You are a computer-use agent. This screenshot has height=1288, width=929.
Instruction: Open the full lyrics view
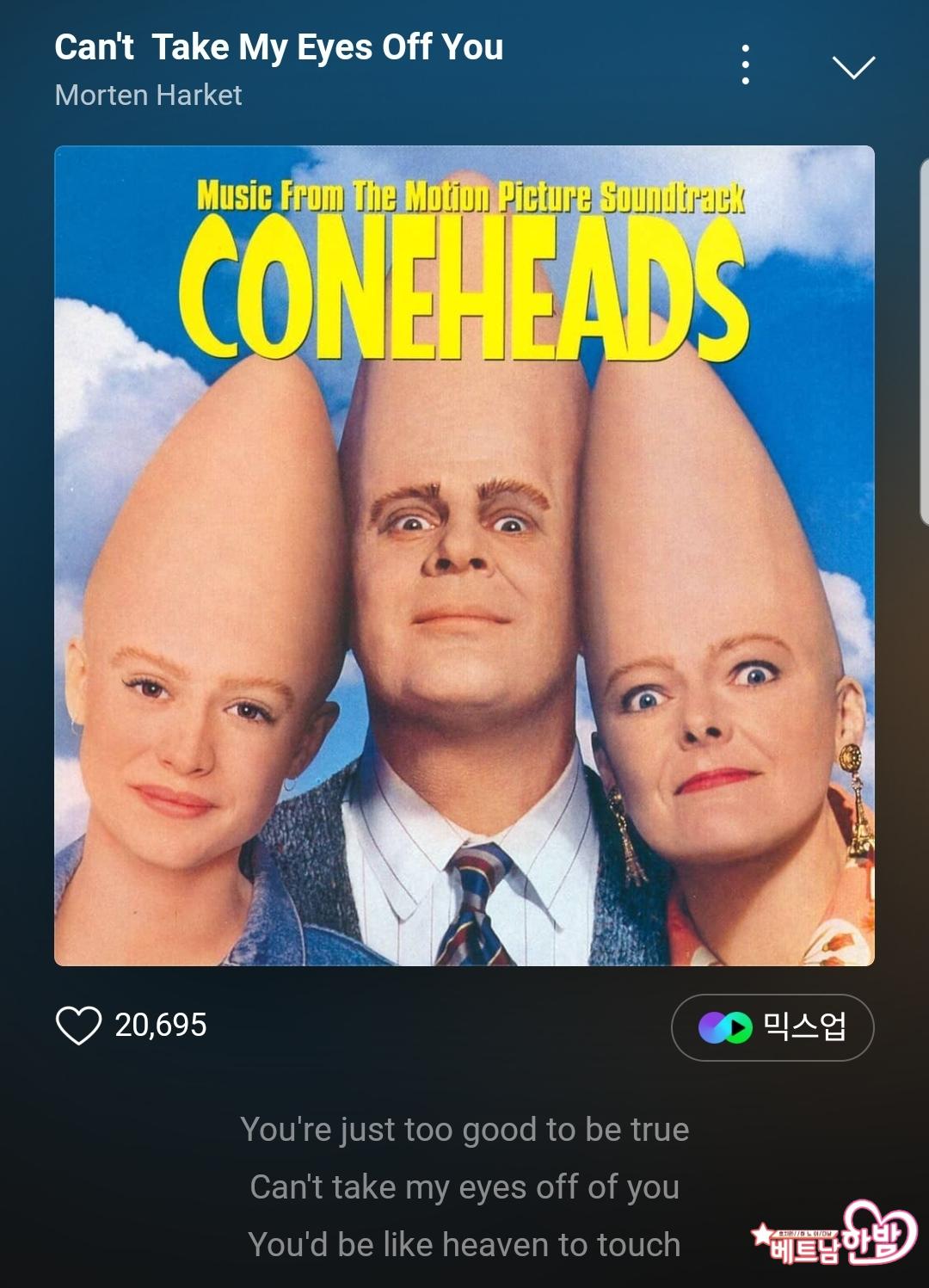pos(464,1186)
